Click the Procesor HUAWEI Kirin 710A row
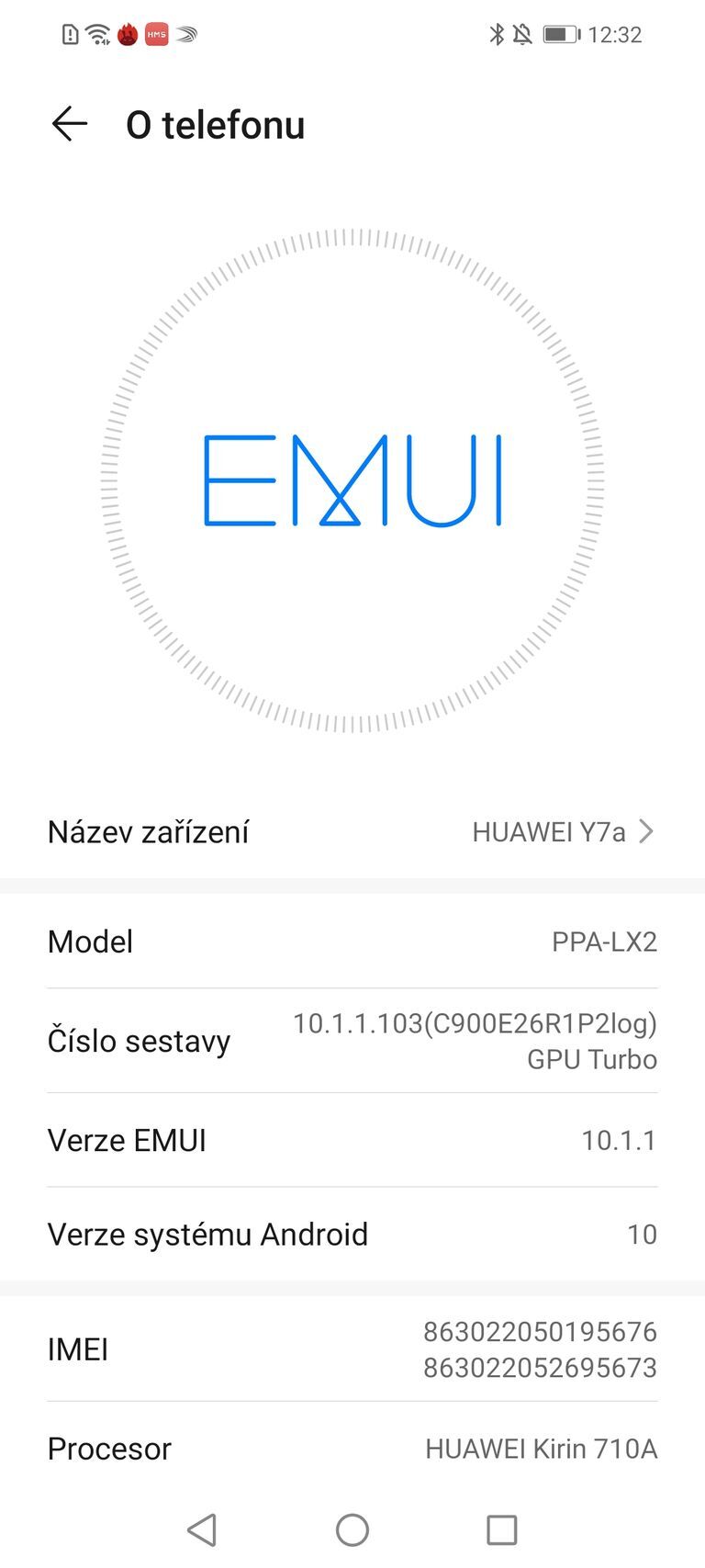 352,1449
